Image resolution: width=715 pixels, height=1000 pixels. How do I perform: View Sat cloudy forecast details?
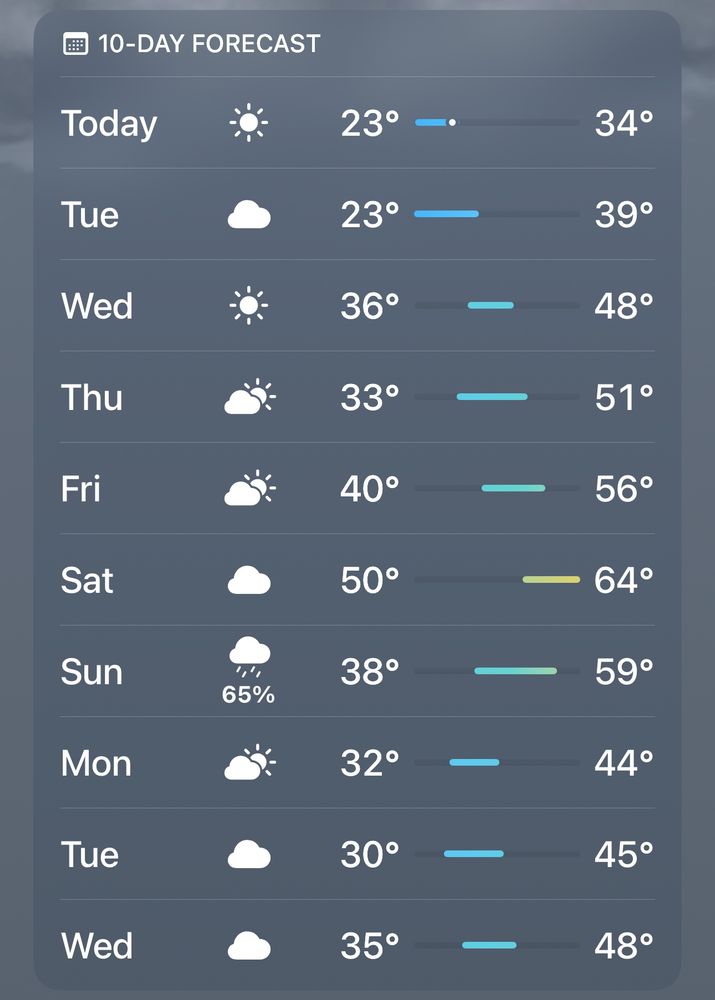pos(357,580)
